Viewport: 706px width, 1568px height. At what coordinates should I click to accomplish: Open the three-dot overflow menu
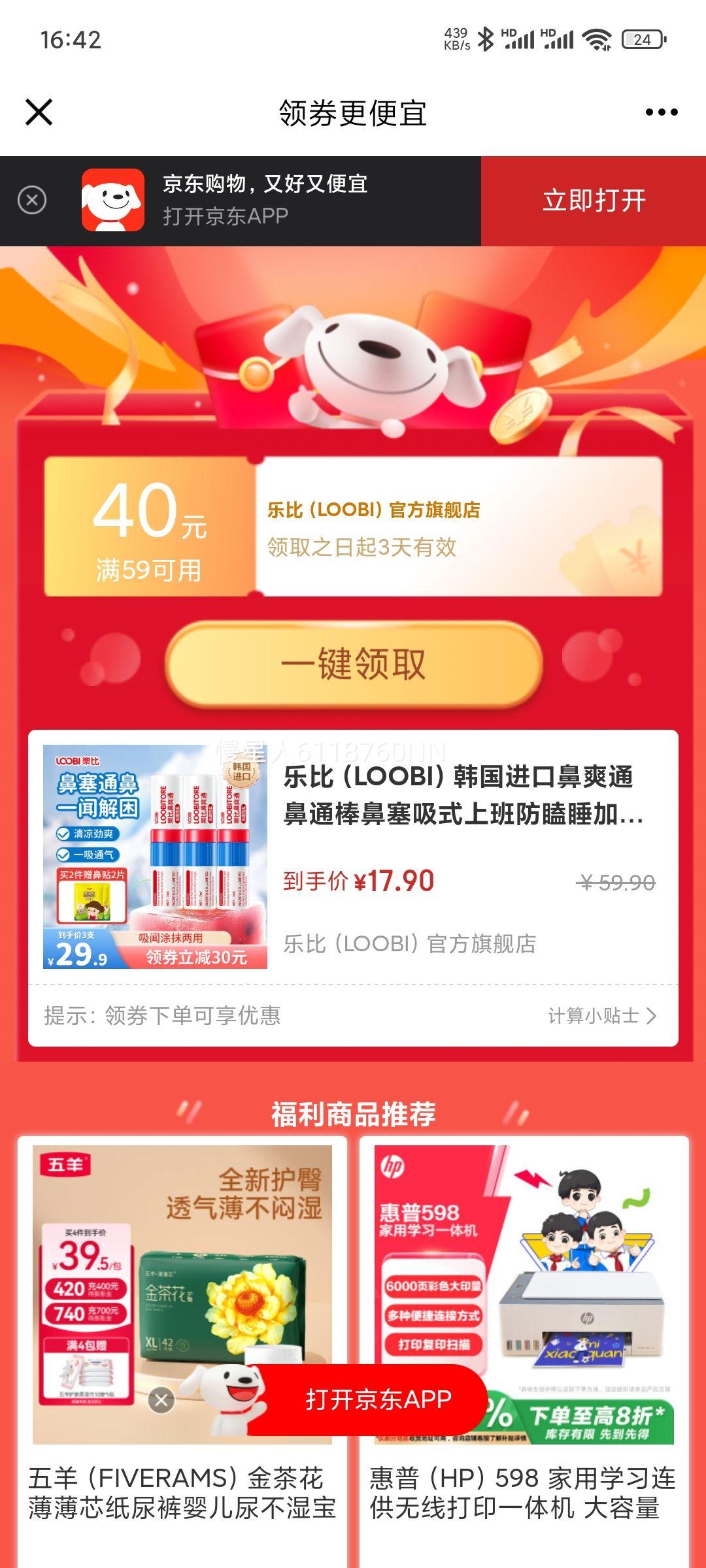(x=663, y=112)
